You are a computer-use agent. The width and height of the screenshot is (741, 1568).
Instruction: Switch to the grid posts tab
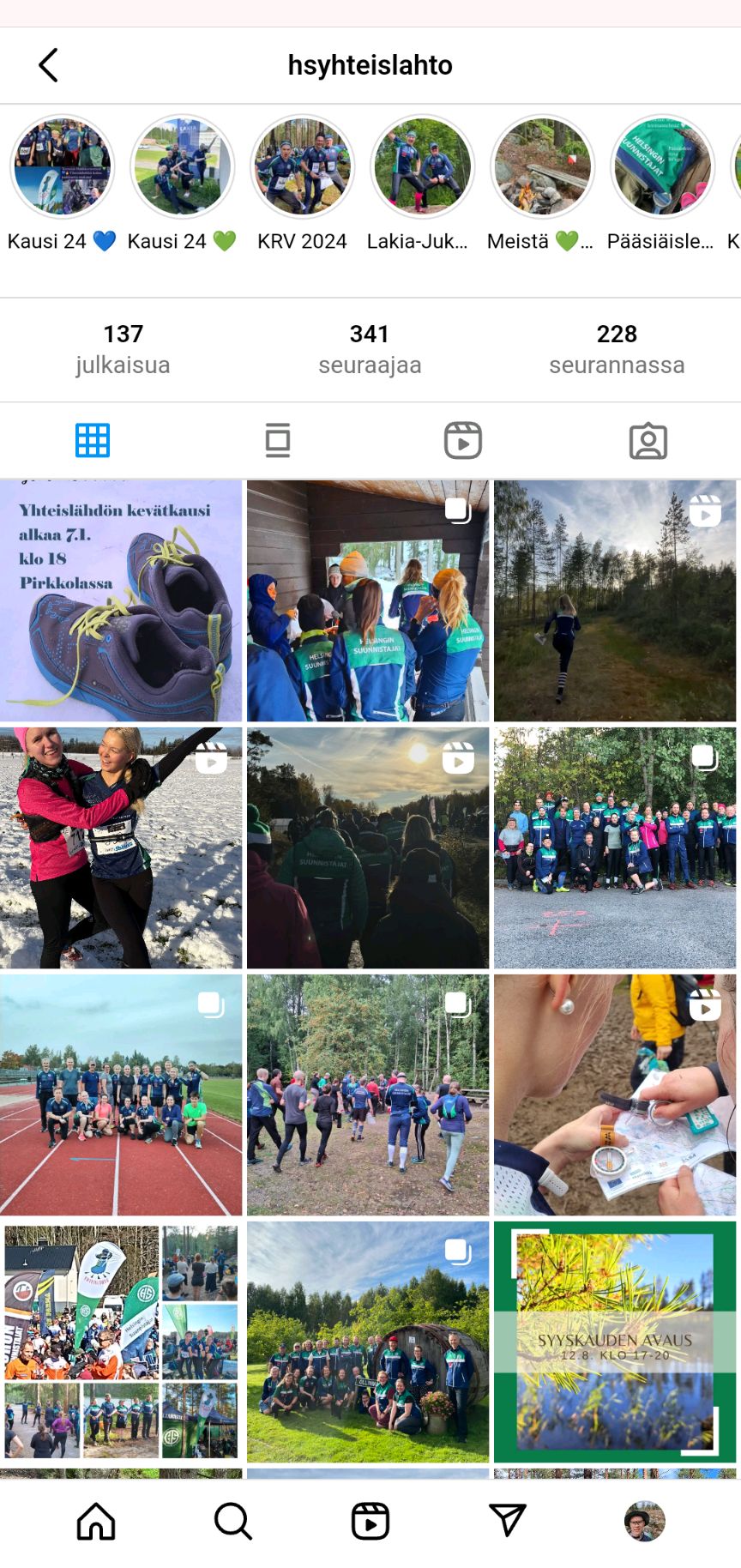click(93, 441)
